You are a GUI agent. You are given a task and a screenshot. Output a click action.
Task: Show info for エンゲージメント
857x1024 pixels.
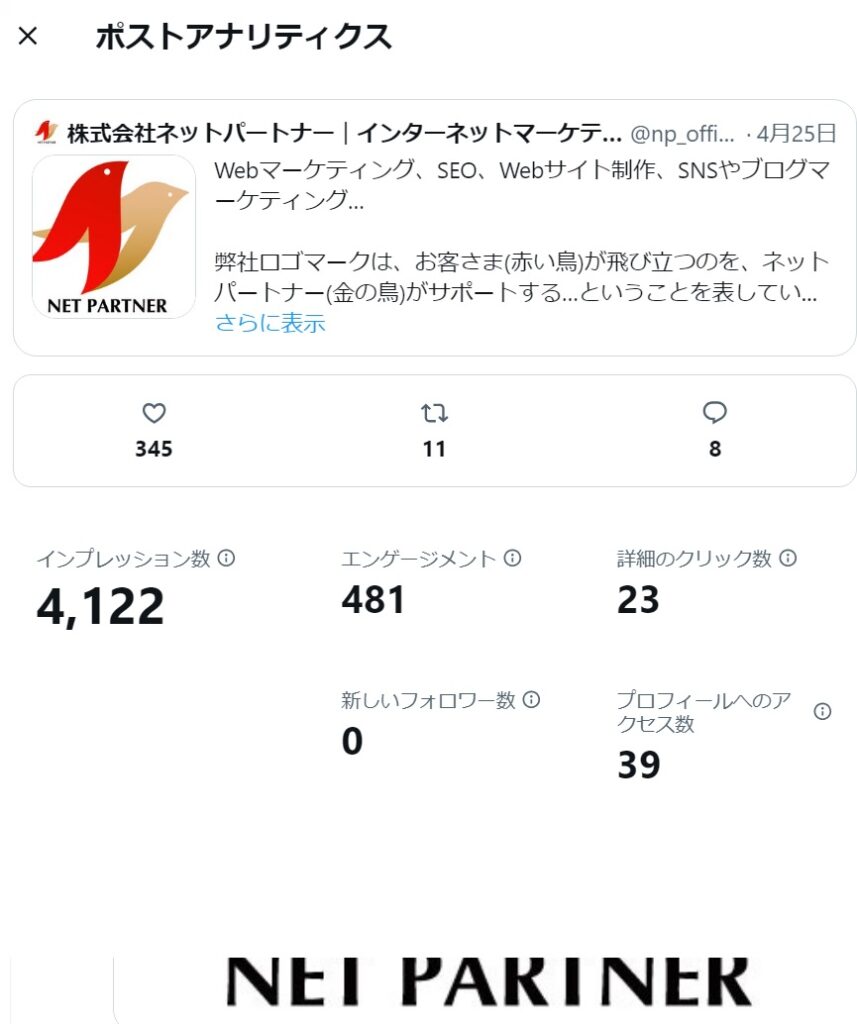[x=512, y=558]
